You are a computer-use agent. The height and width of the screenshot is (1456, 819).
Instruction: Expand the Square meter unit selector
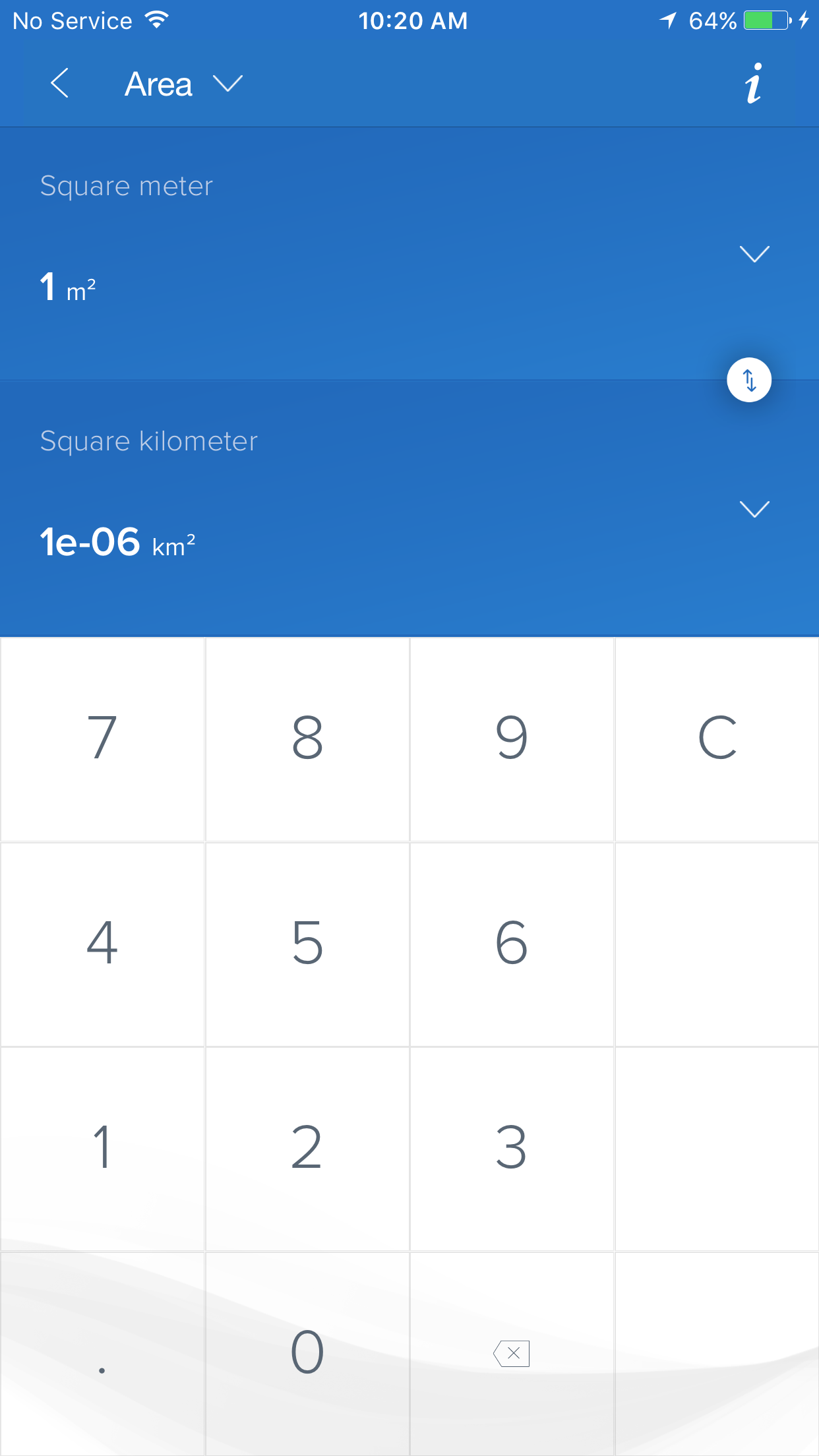tap(754, 255)
